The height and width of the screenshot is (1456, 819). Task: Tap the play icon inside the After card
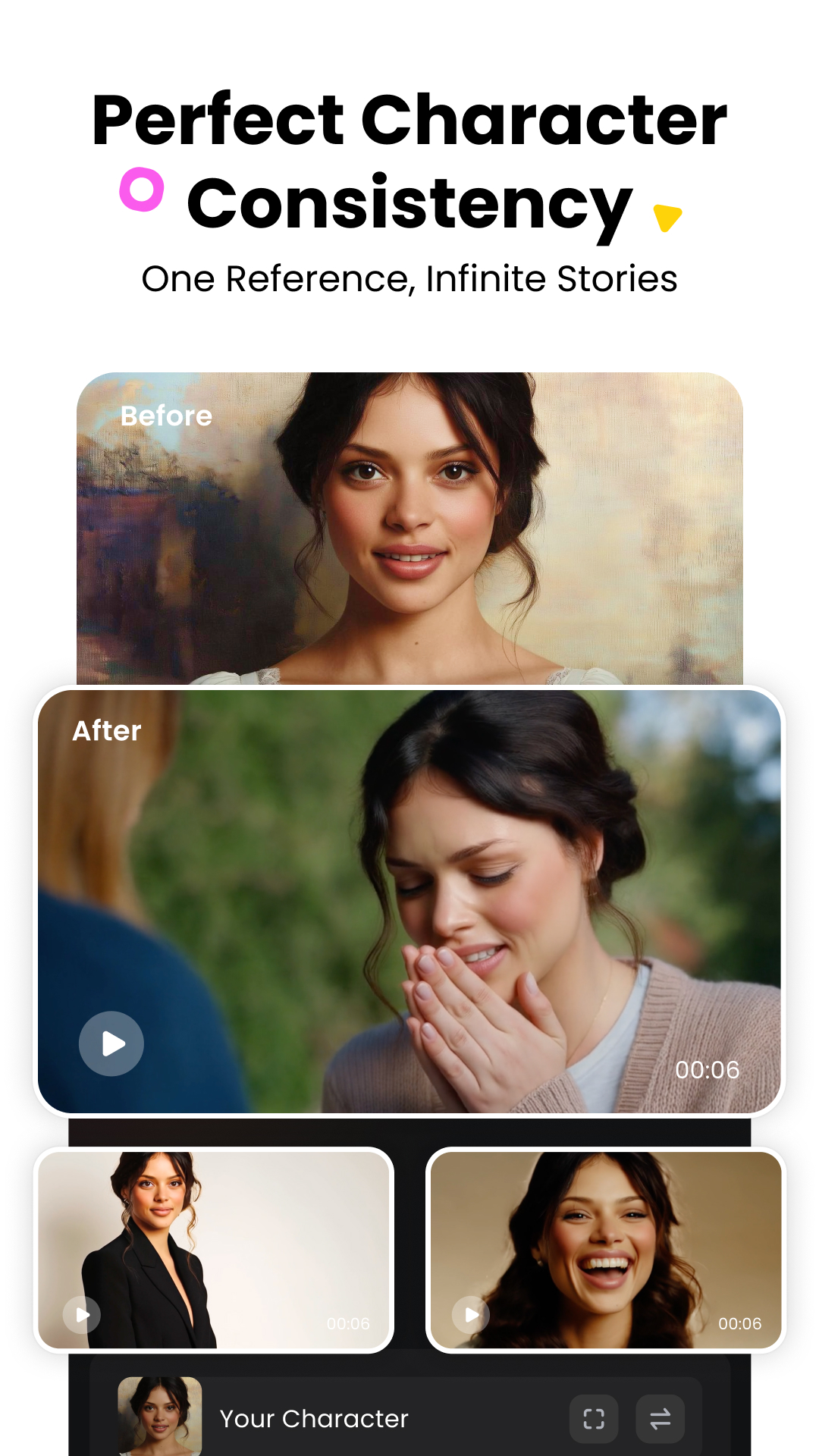[111, 1043]
